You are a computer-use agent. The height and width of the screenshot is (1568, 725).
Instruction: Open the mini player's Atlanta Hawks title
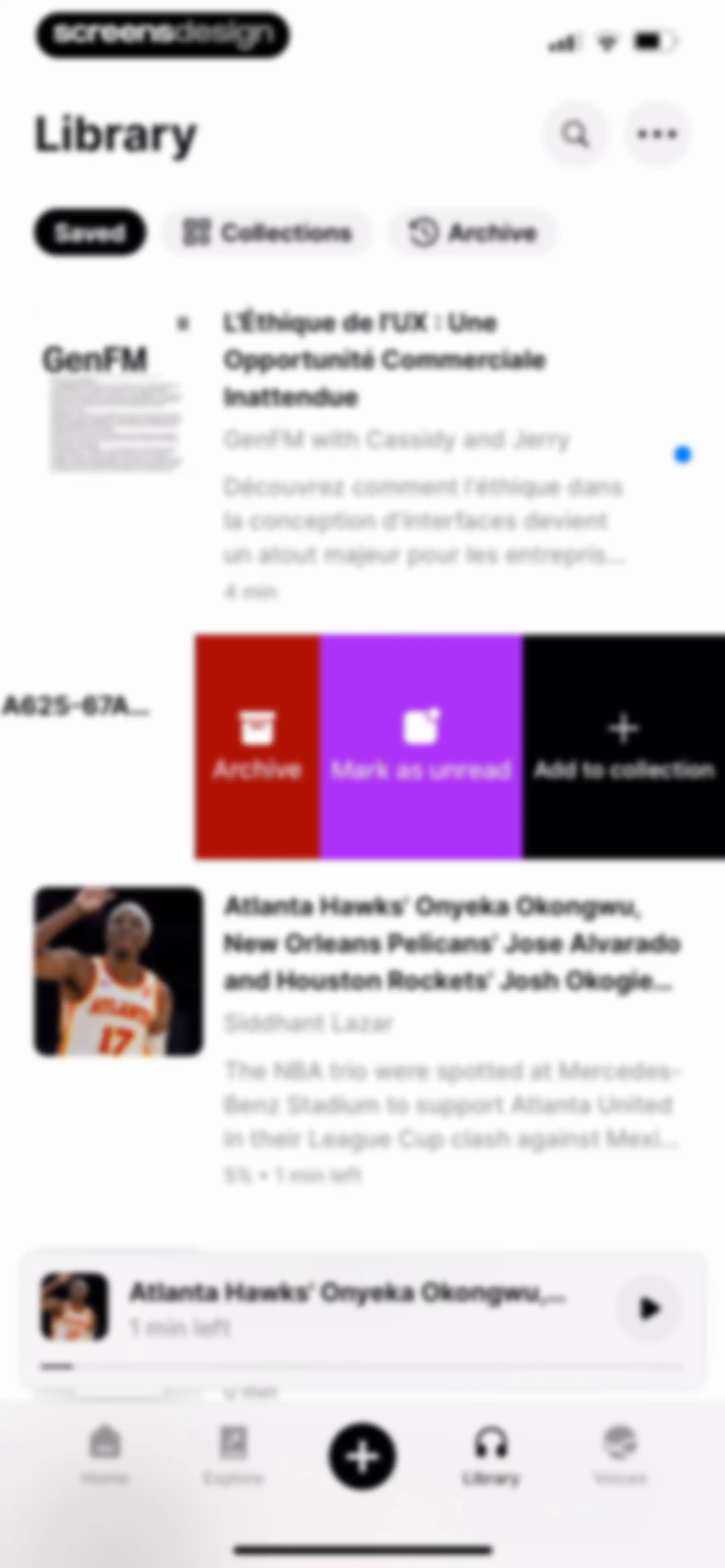348,1292
